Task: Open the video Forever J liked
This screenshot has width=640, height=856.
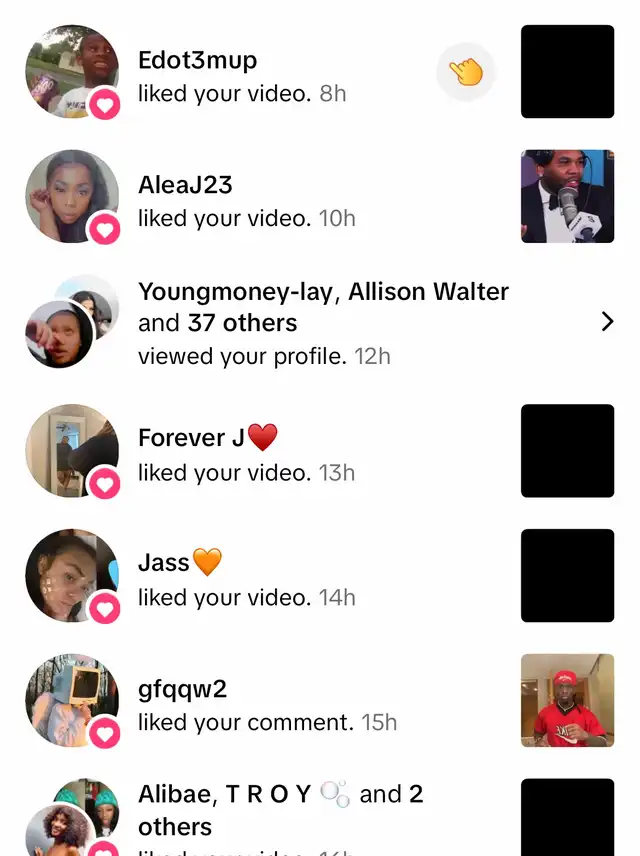Action: coord(567,451)
